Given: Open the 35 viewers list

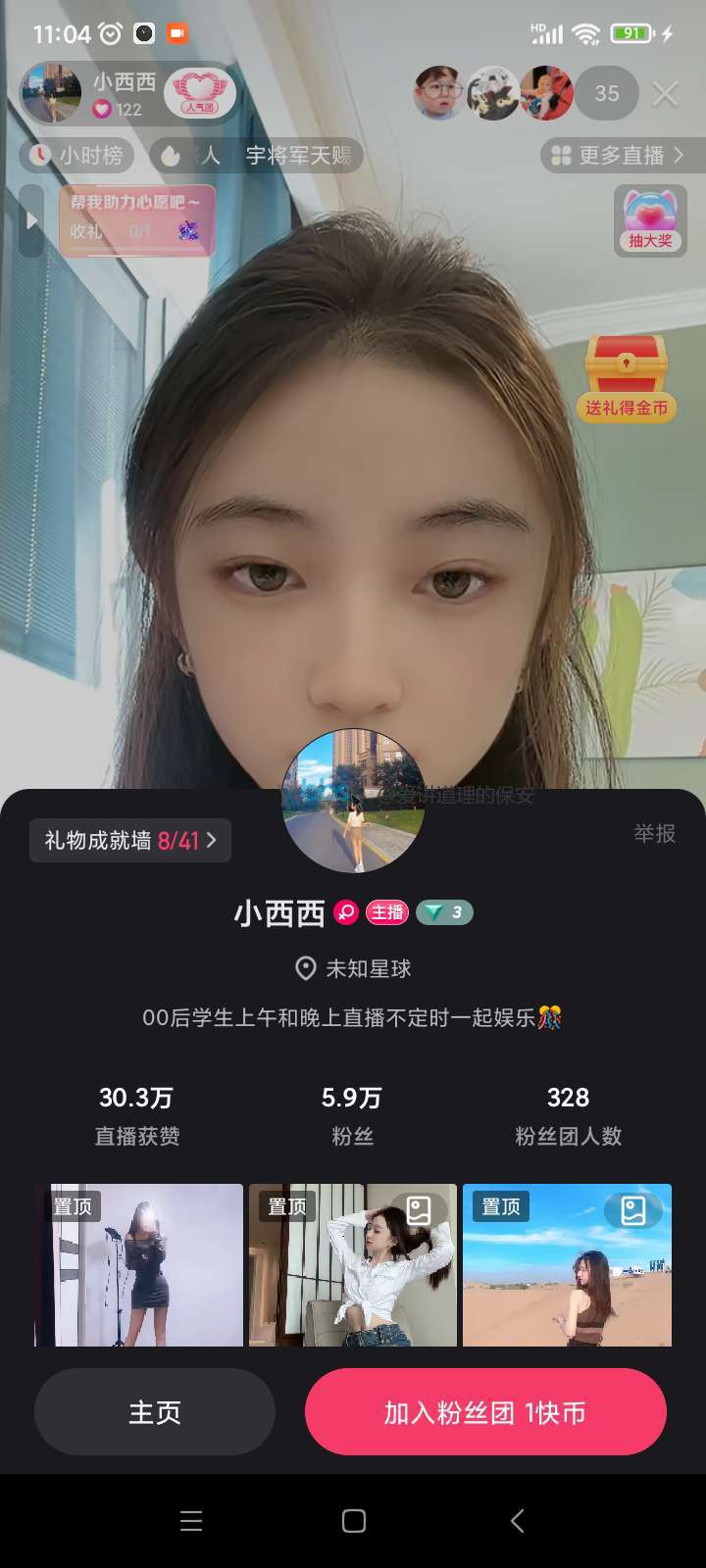Looking at the screenshot, I should [607, 94].
